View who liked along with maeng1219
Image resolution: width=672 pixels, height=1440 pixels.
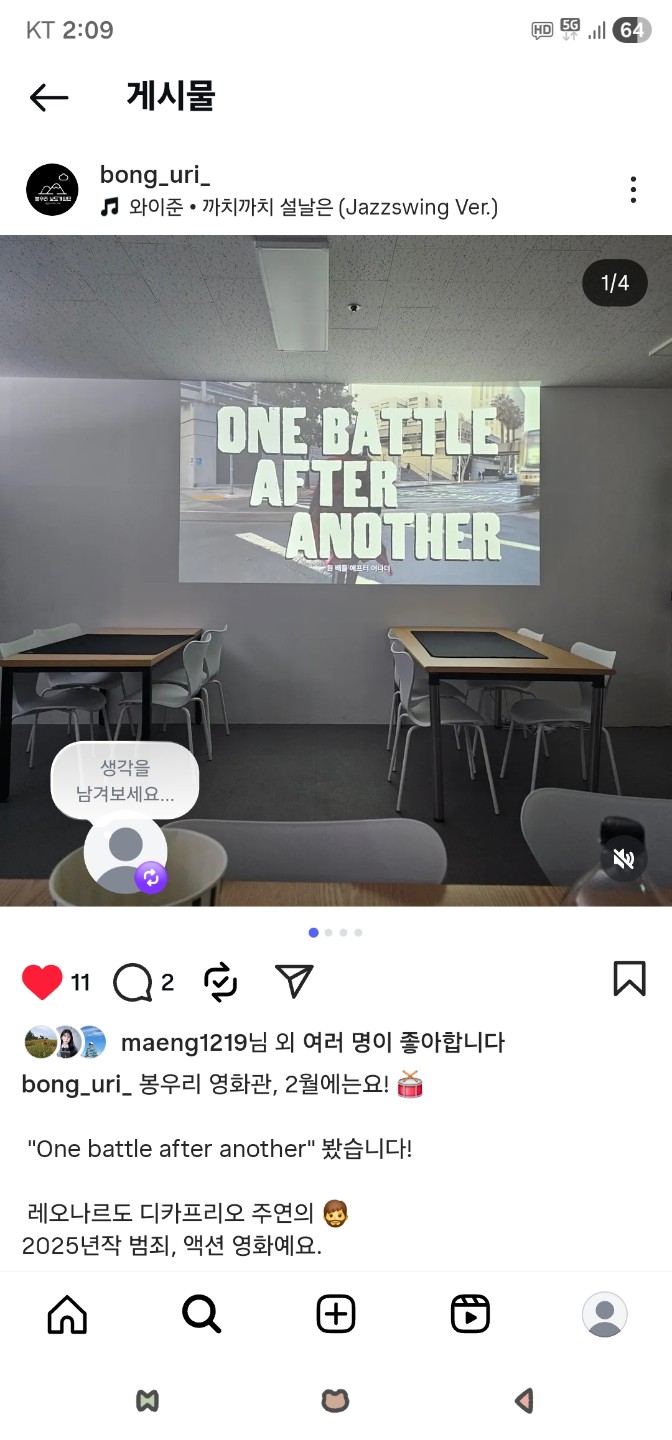pyautogui.click(x=312, y=1043)
